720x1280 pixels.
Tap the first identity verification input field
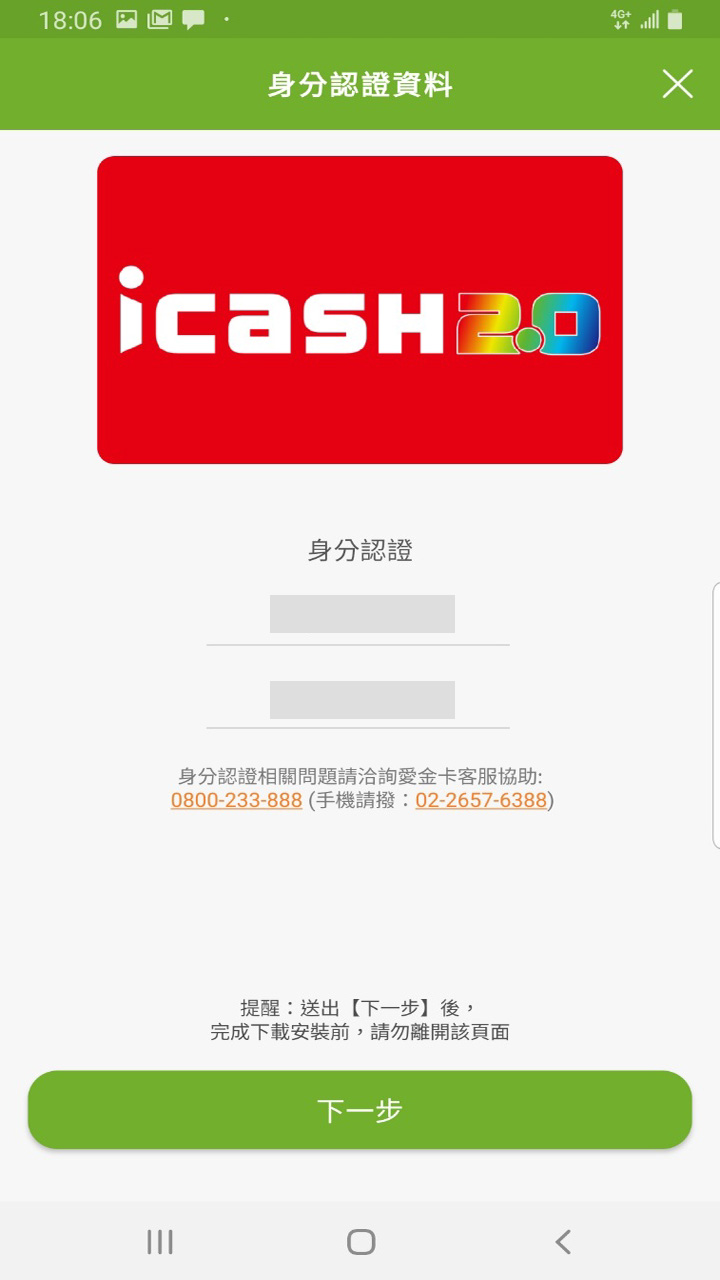coord(358,614)
